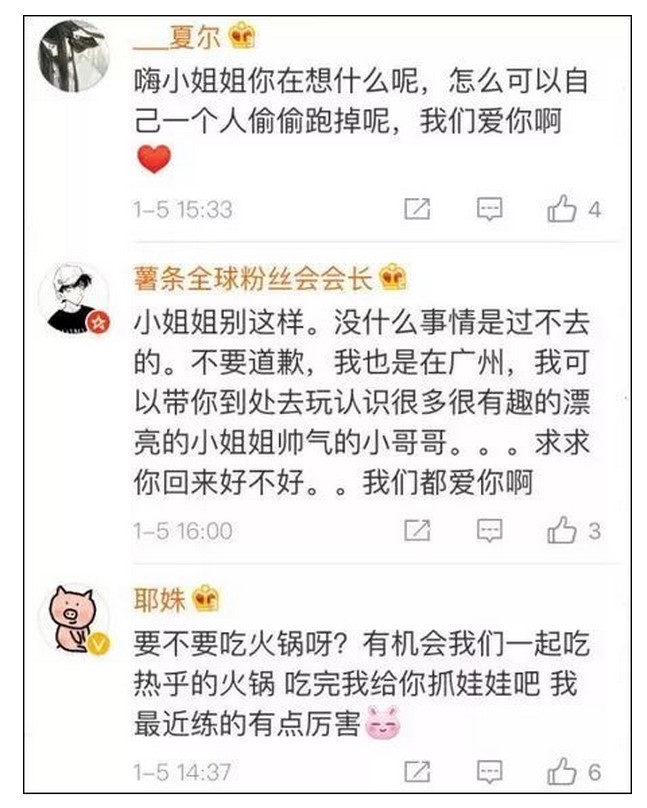
Task: Like the comment from __夏尔
Action: coord(563,209)
